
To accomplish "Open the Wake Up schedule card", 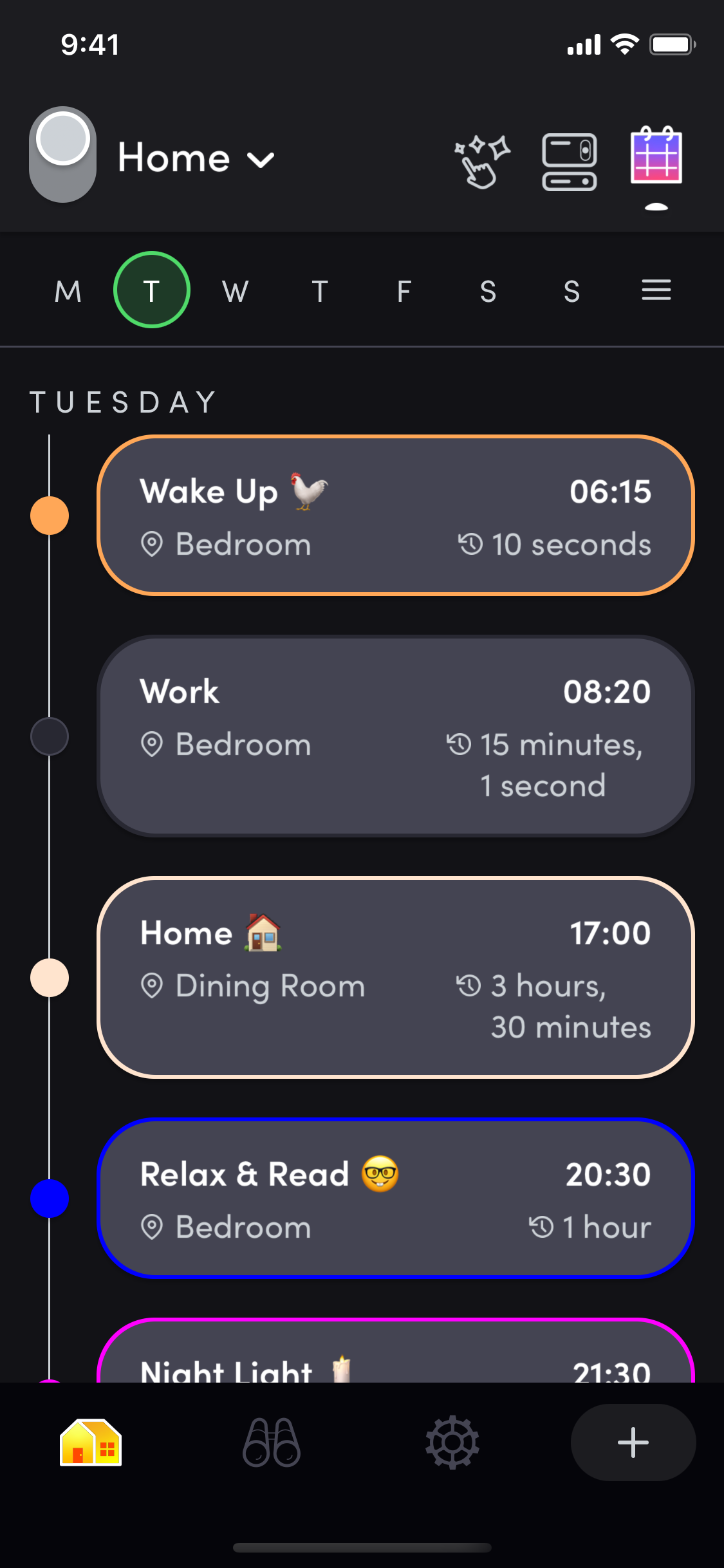I will pyautogui.click(x=395, y=516).
